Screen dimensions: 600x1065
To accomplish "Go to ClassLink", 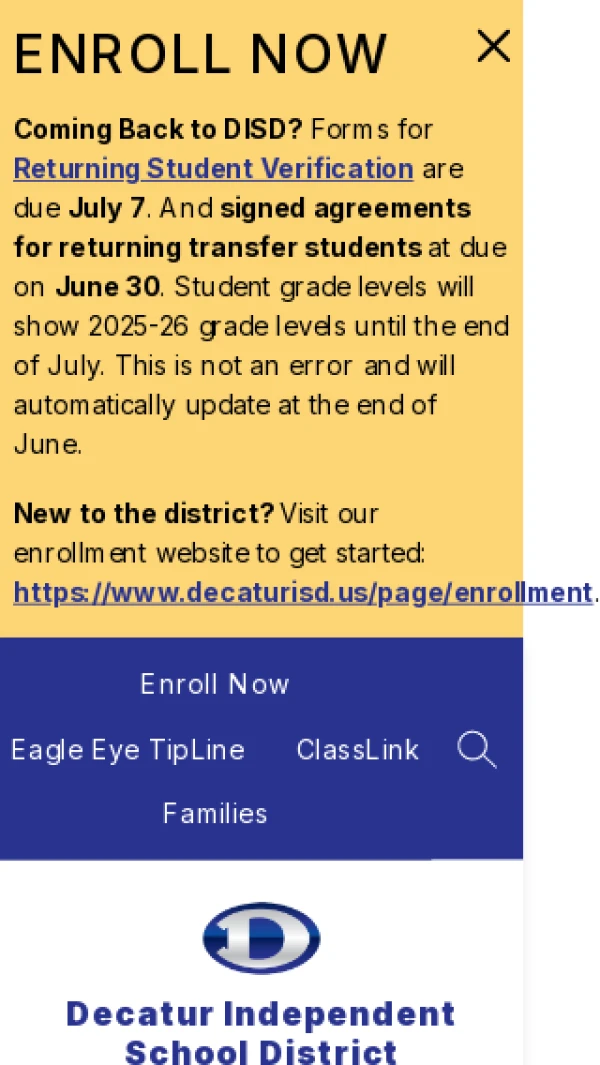I will [358, 750].
